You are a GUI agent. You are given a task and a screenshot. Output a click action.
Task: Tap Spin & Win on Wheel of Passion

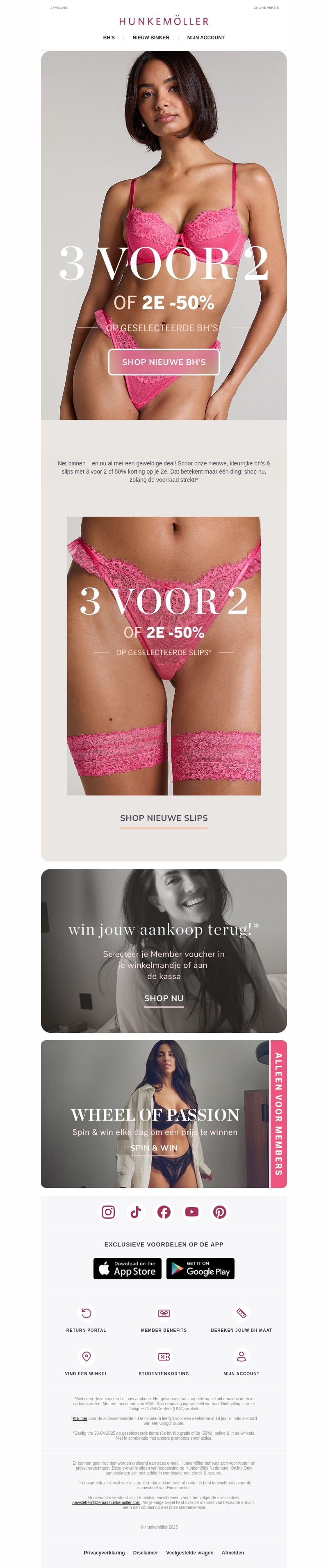pos(154,1148)
